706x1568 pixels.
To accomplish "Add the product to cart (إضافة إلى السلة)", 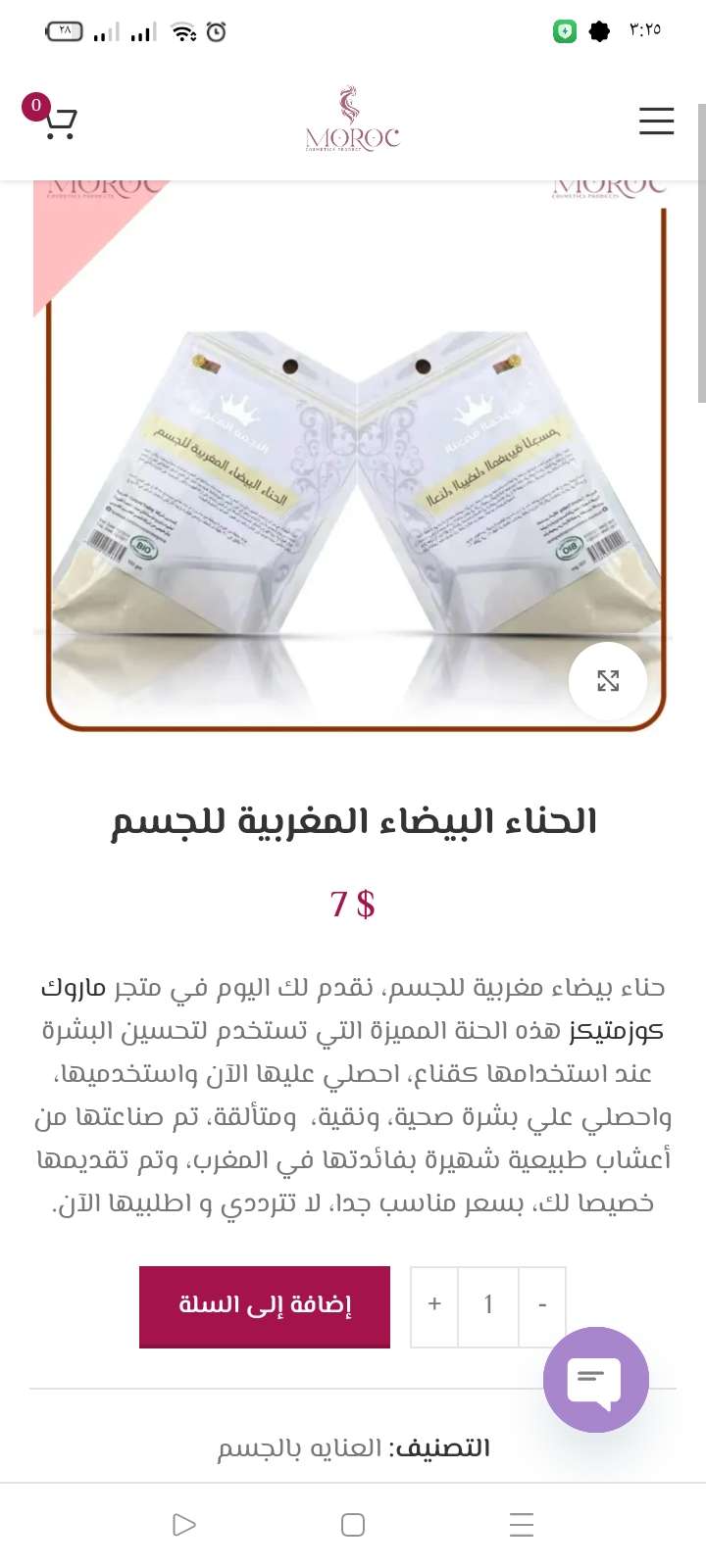I will 265,1306.
